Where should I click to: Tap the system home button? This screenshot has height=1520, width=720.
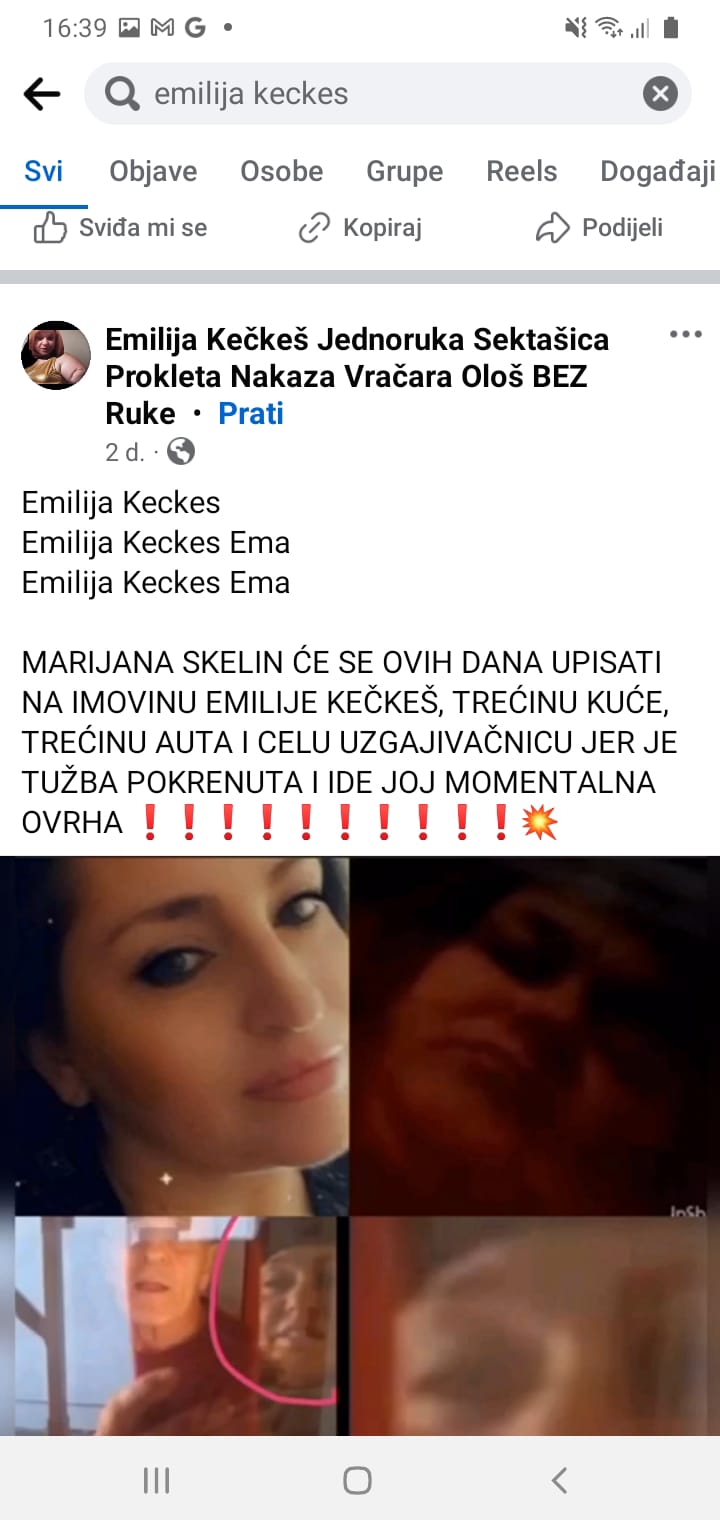tap(357, 1480)
